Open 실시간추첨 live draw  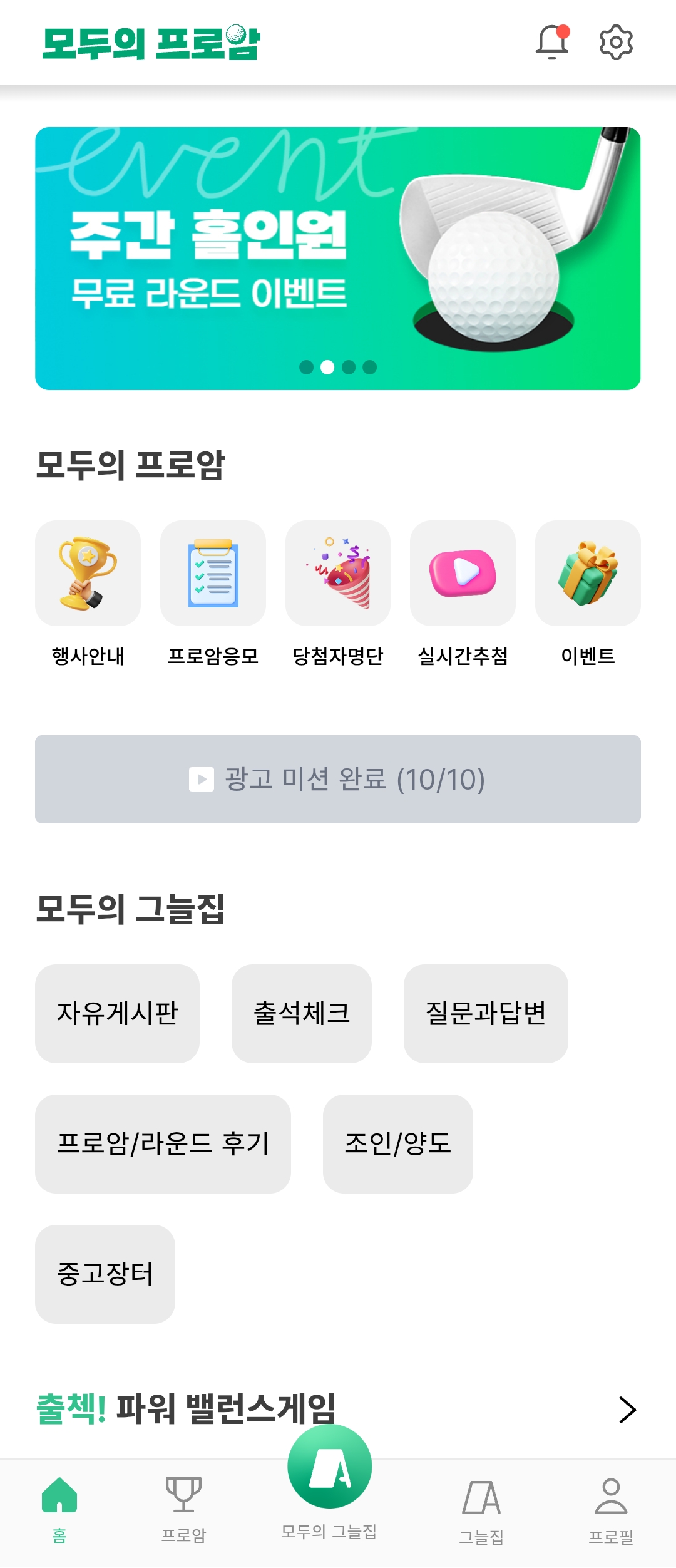click(x=463, y=573)
